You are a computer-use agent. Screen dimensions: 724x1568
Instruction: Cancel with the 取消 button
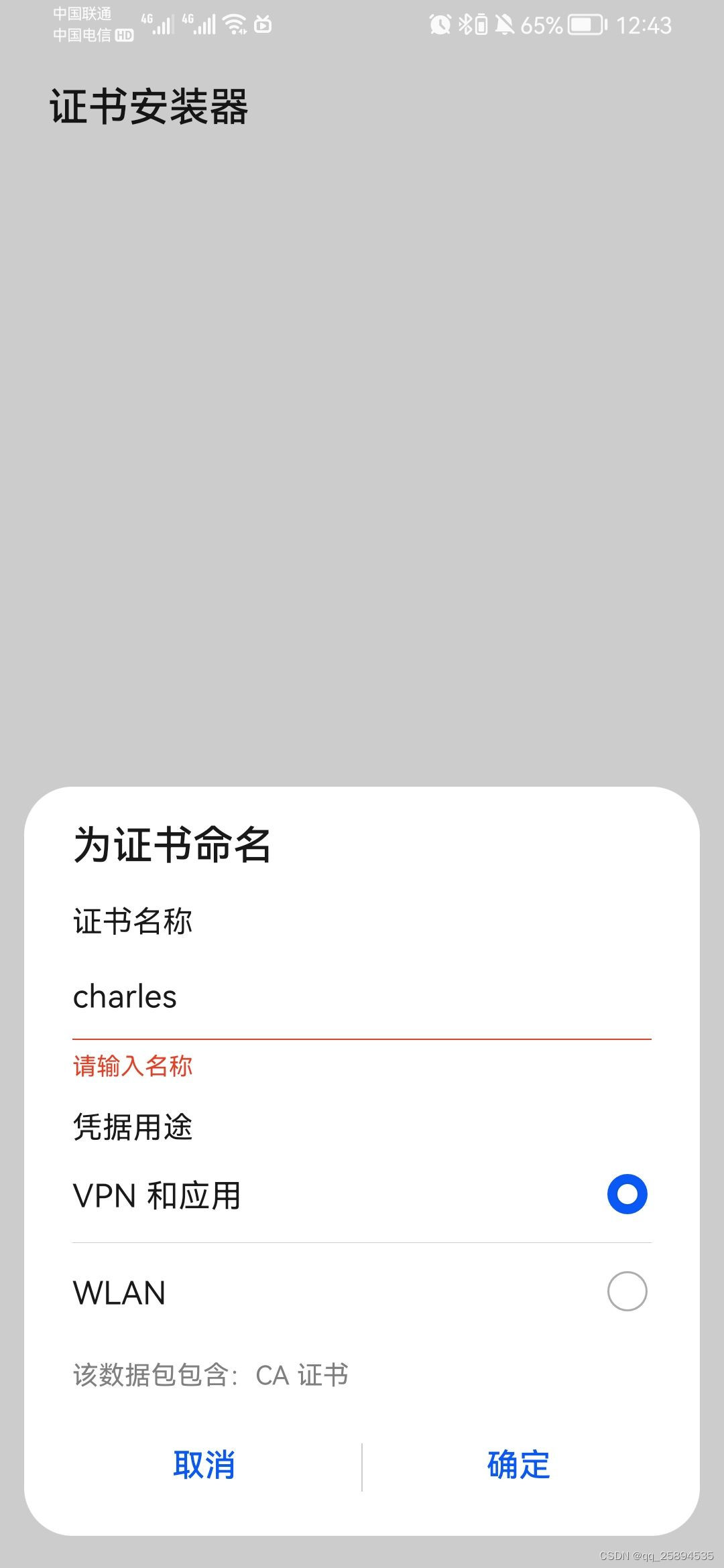click(204, 1465)
